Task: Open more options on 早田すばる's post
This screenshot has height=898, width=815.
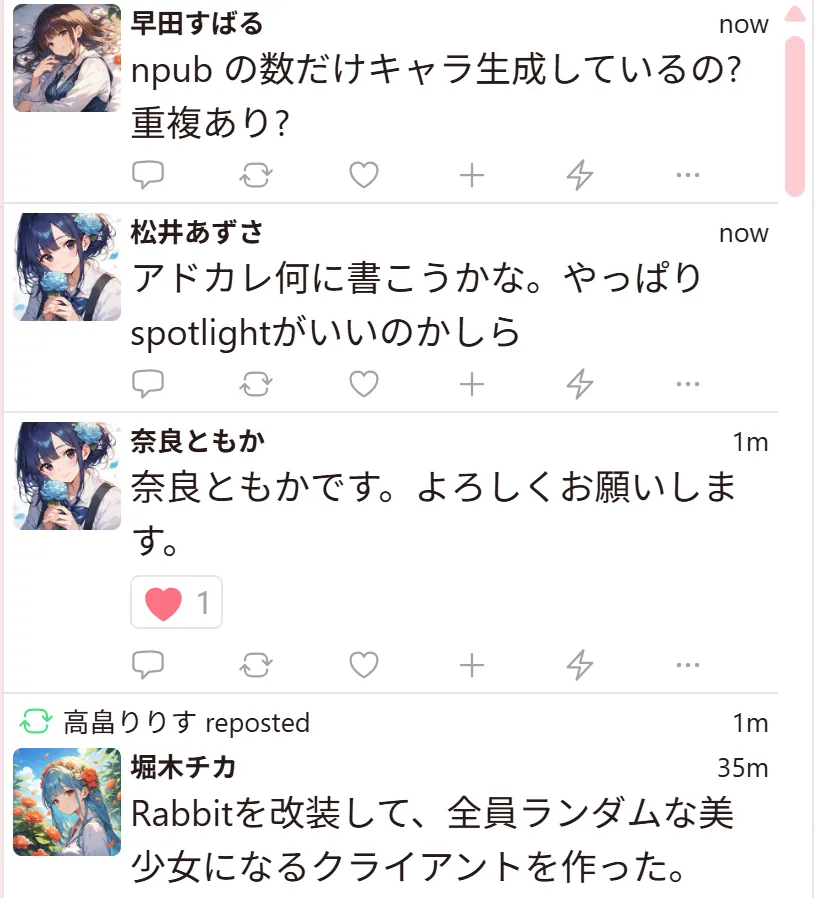Action: coord(687,175)
